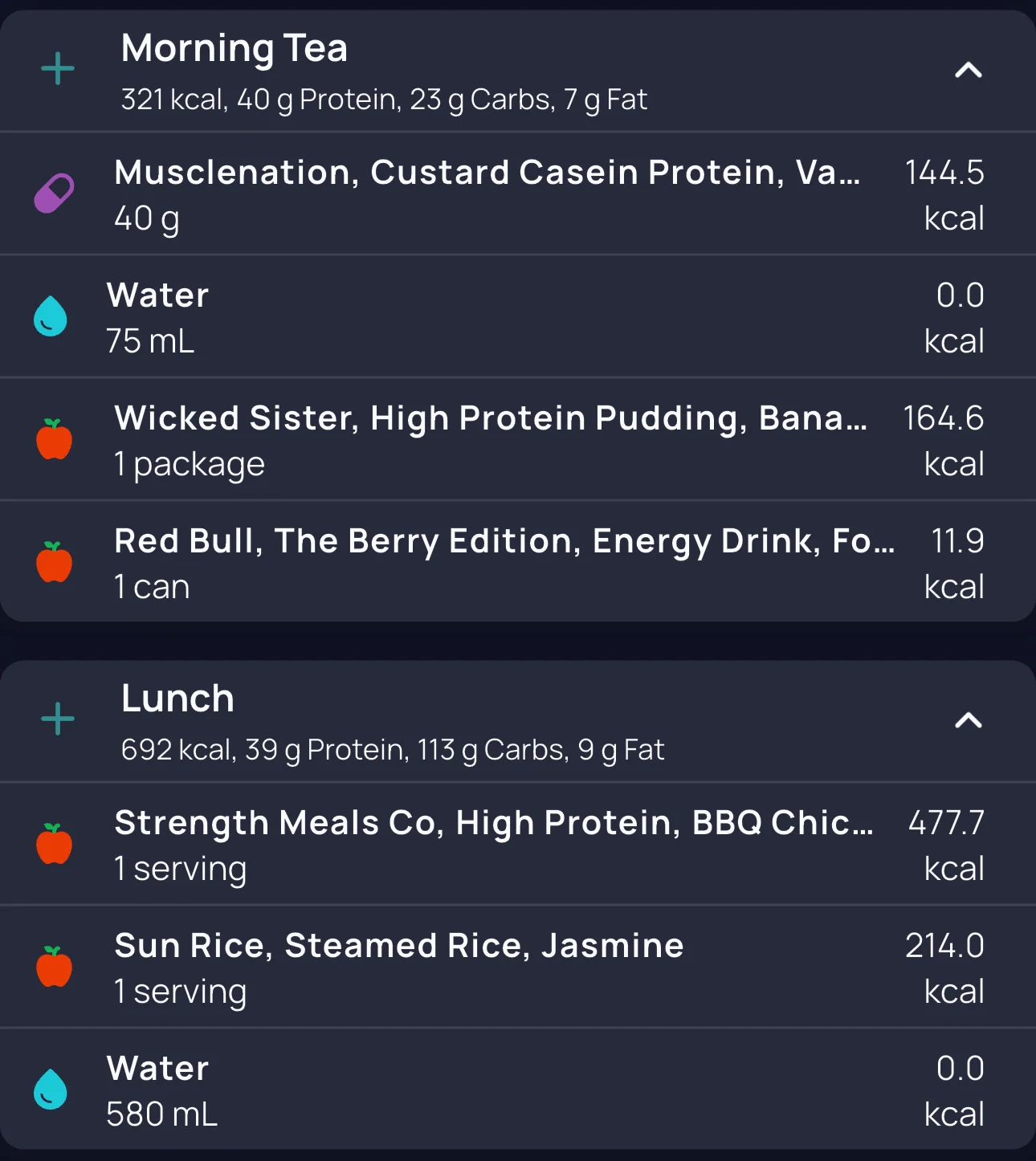Viewport: 1036px width, 1161px height.
Task: Add a food item to Morning Tea
Action: (x=58, y=69)
